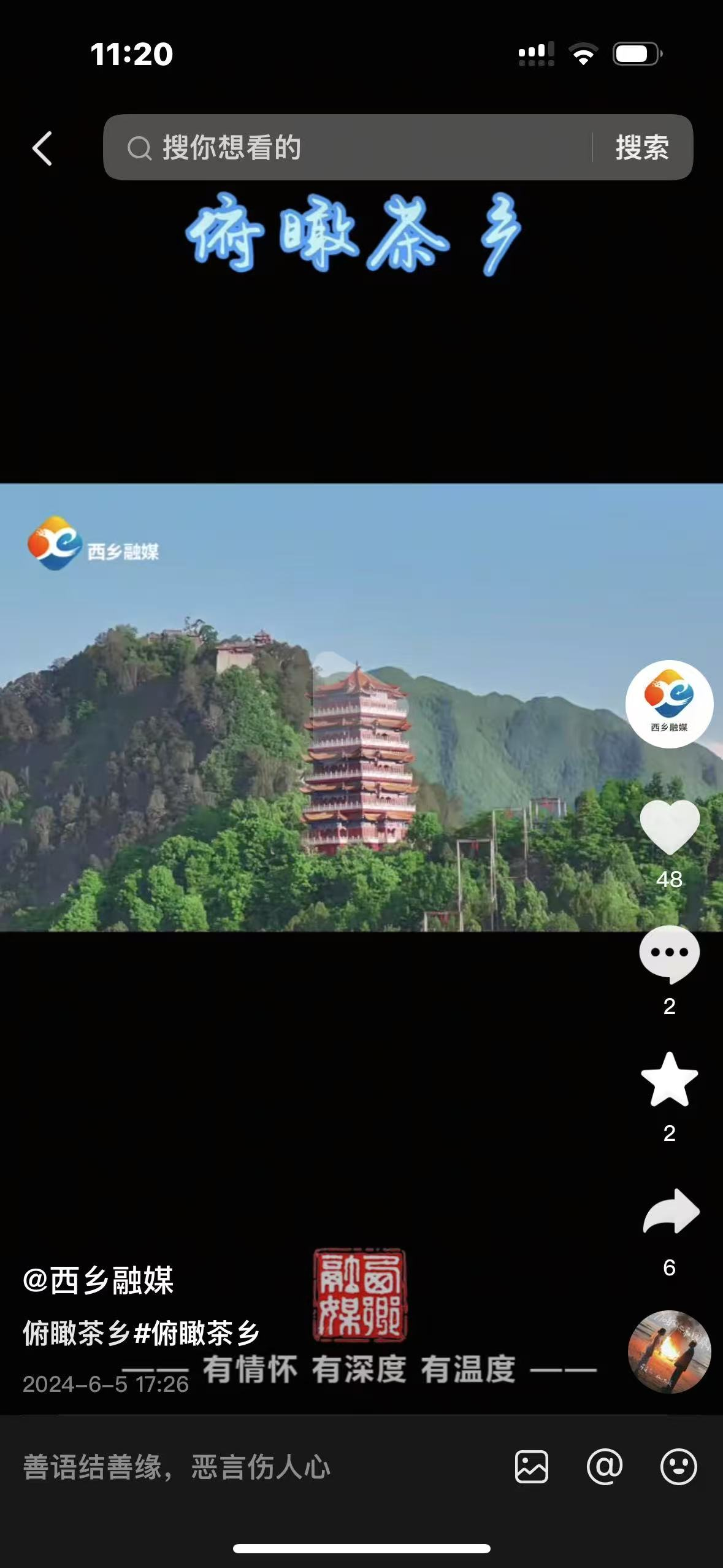Open @西乡融媒 username link
Image resolution: width=723 pixels, height=1568 pixels.
98,1280
